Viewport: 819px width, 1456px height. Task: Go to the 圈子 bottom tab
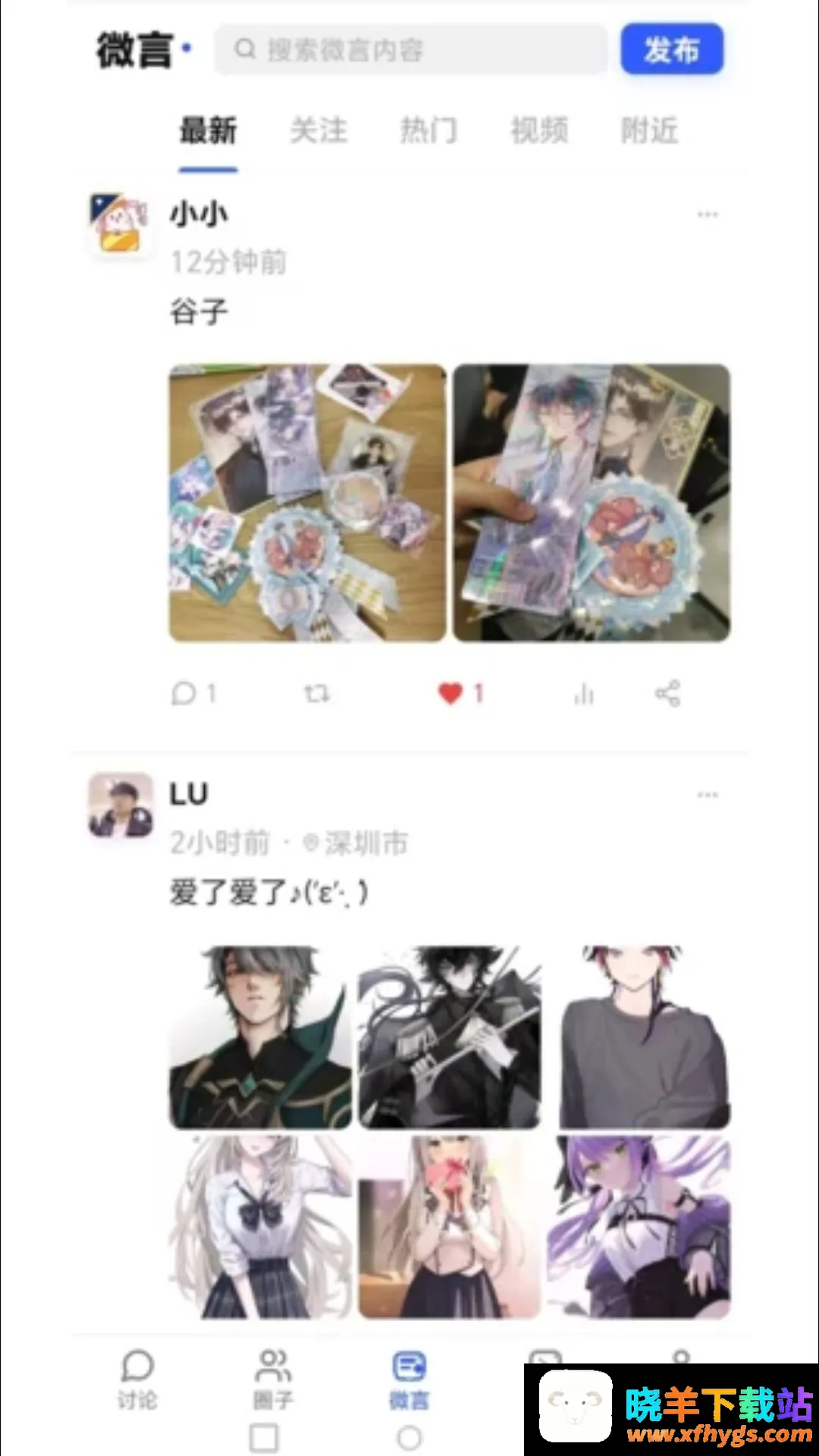273,1379
